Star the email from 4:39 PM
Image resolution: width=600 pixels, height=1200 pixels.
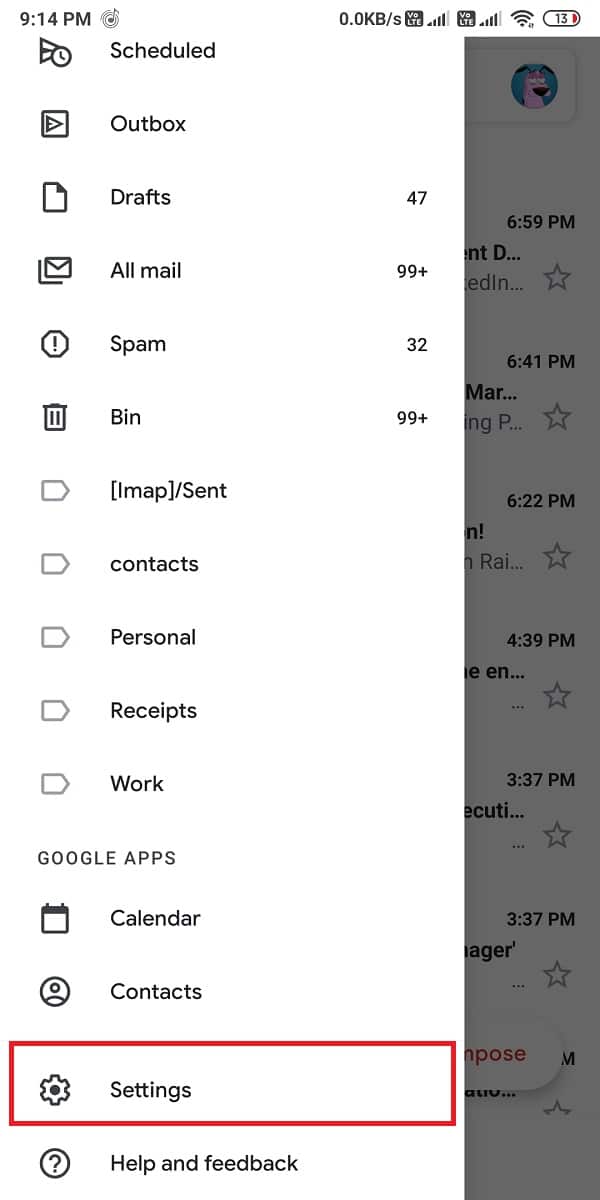click(557, 695)
